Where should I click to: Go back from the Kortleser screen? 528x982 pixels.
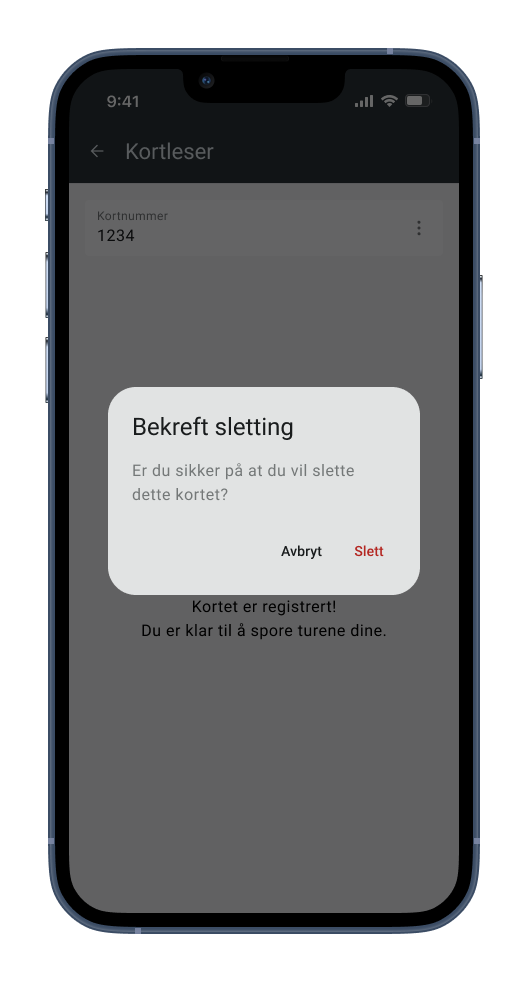(97, 151)
